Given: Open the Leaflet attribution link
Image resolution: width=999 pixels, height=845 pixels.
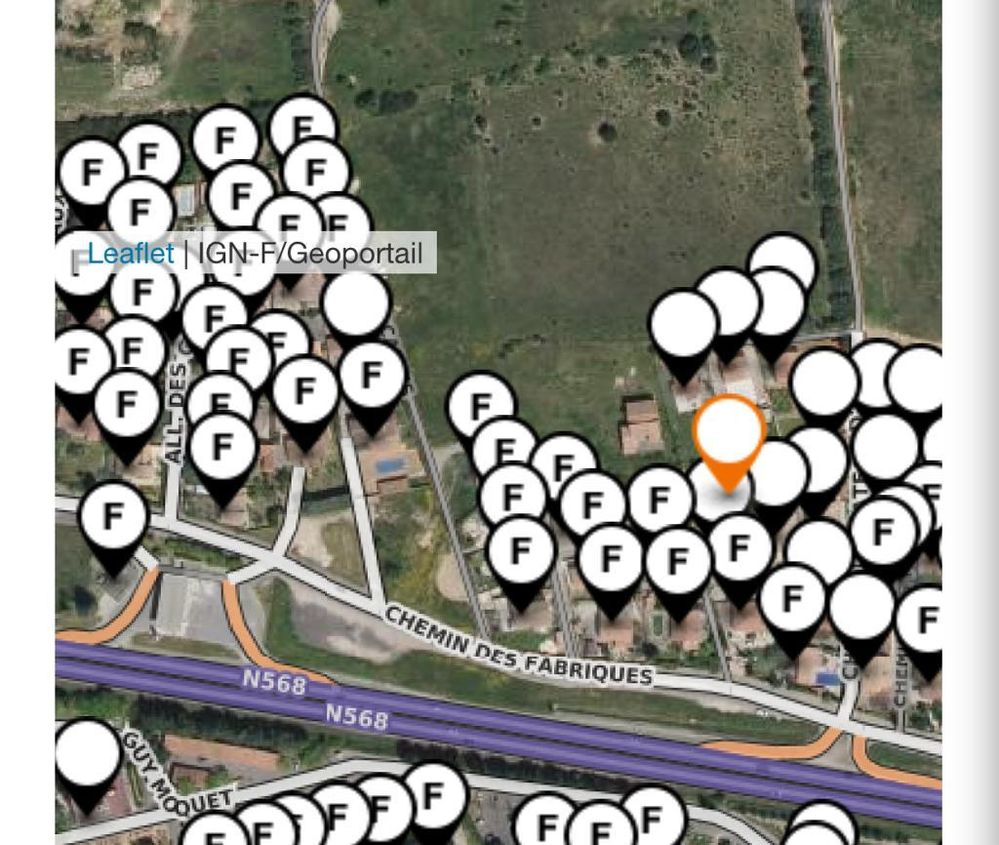Looking at the screenshot, I should pyautogui.click(x=130, y=254).
